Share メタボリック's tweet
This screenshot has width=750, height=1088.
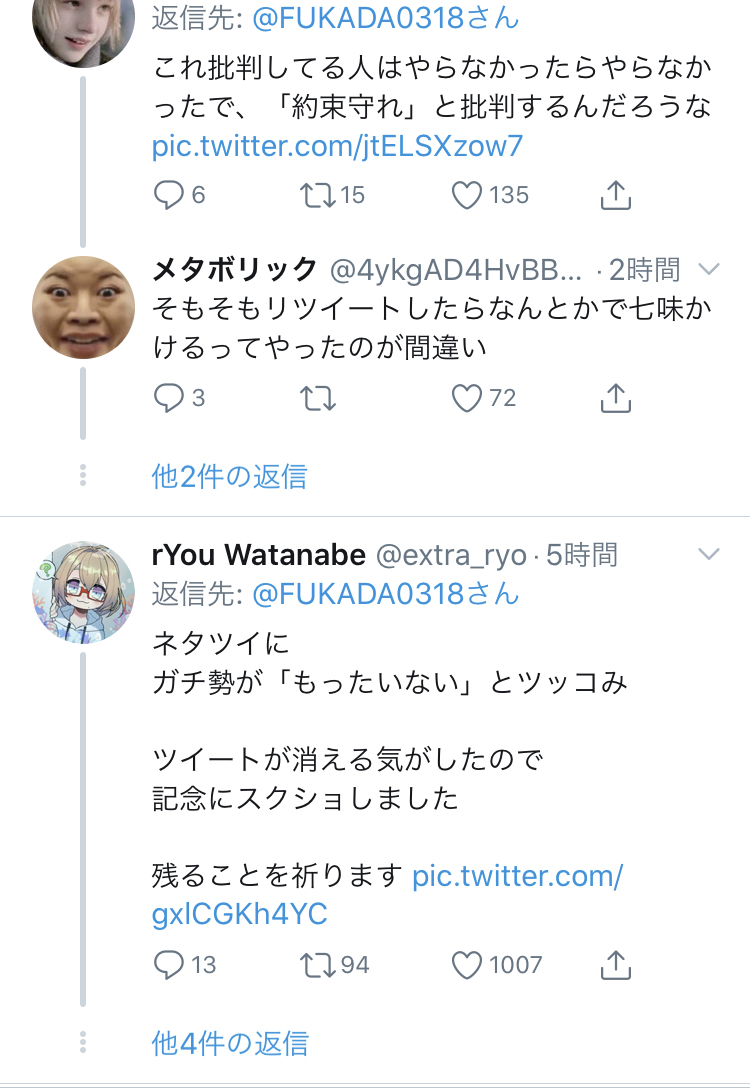pos(616,398)
